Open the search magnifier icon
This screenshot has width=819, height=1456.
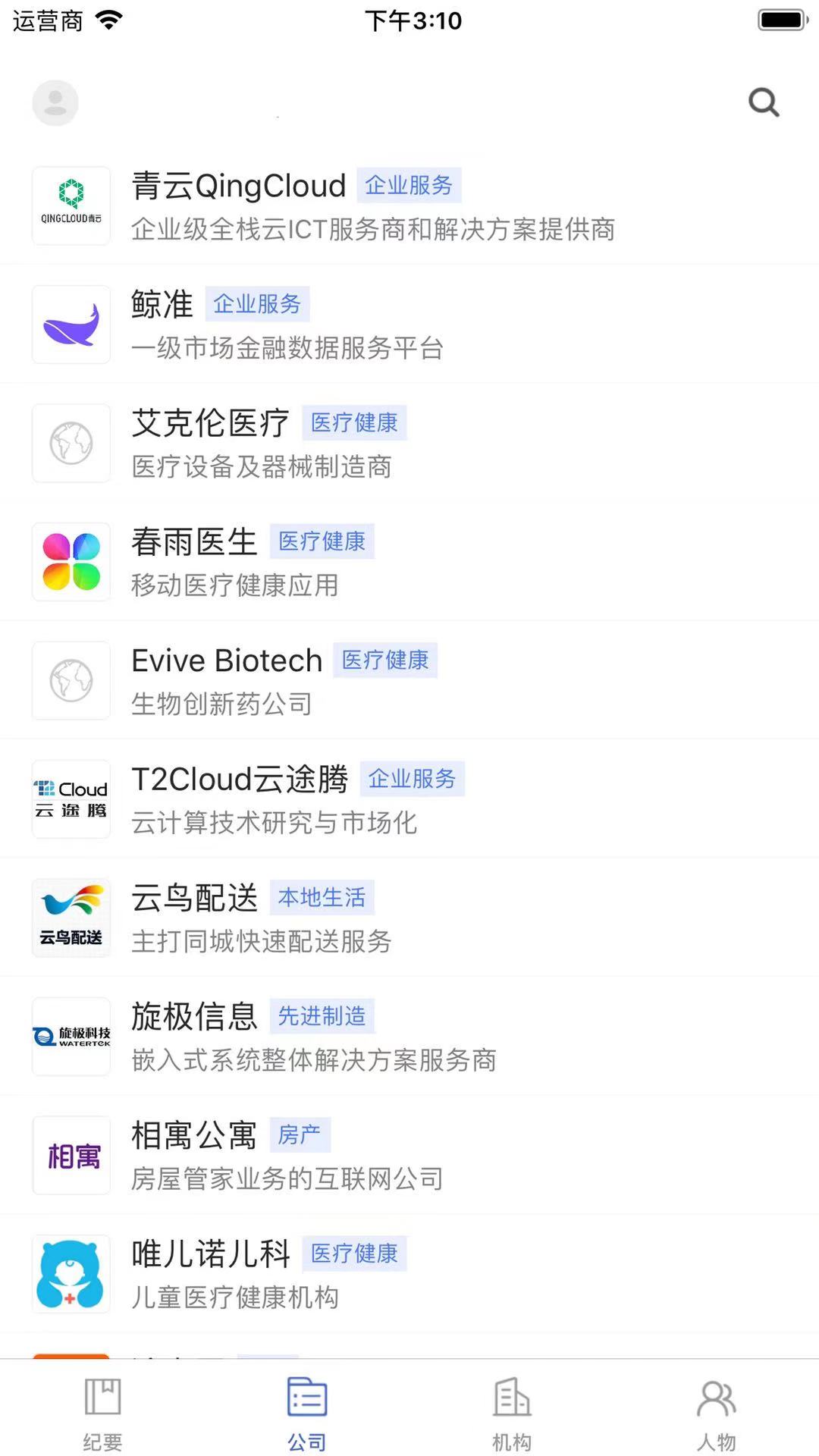(x=764, y=102)
